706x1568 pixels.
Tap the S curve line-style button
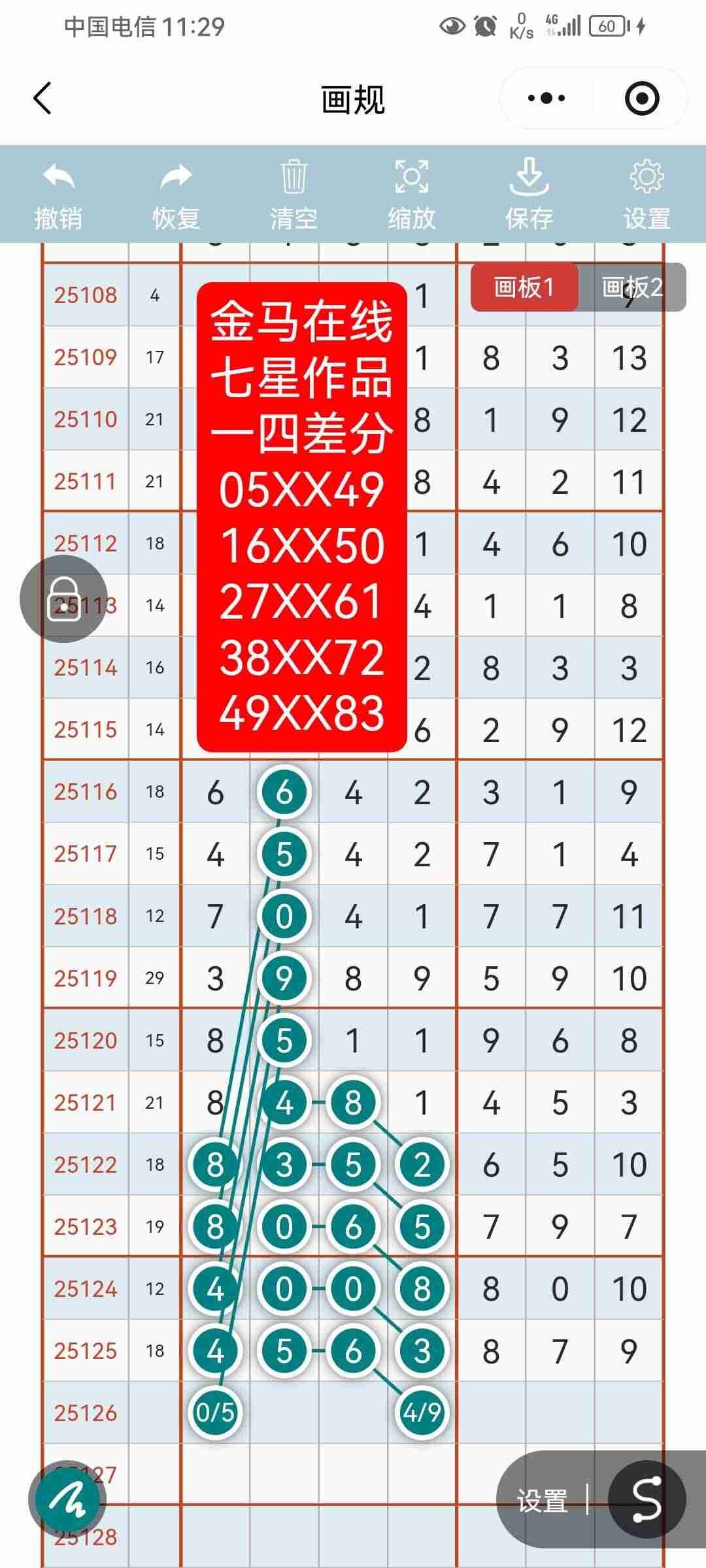[x=647, y=1499]
